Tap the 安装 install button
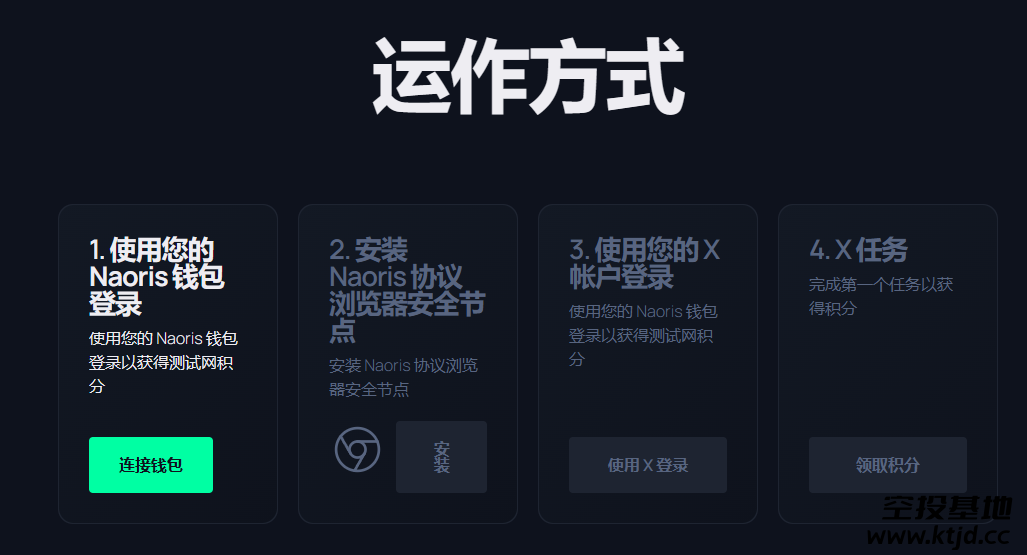This screenshot has width=1027, height=555. (x=441, y=457)
